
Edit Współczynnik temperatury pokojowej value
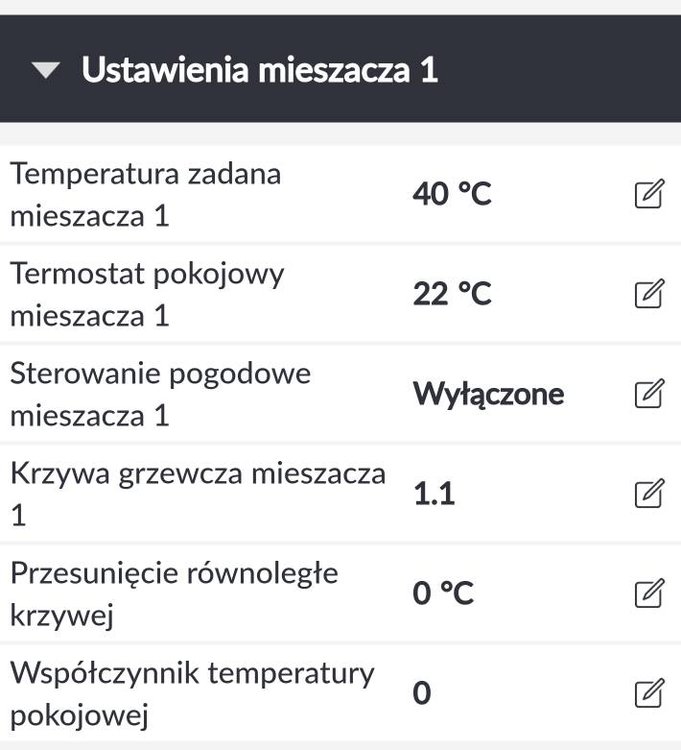click(649, 692)
